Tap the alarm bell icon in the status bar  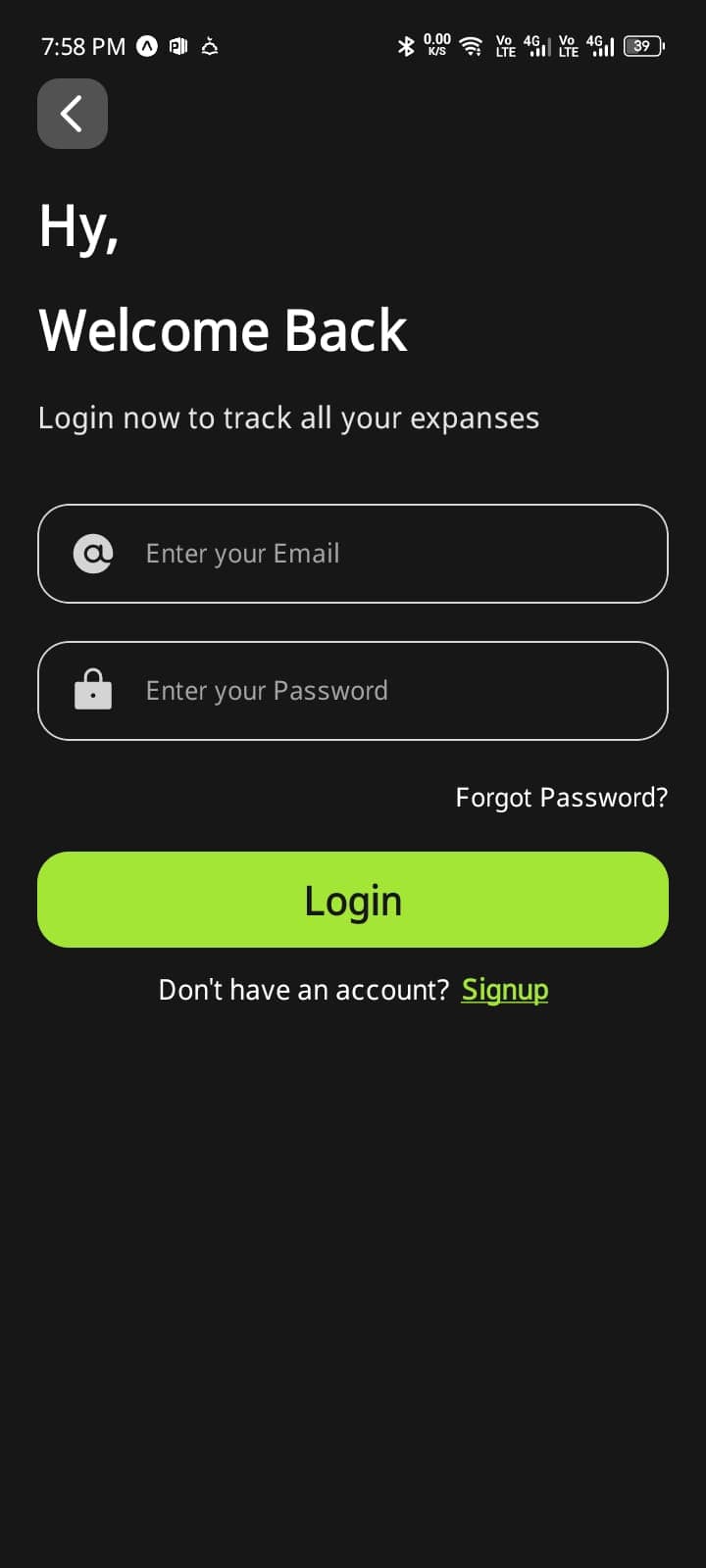[x=208, y=46]
